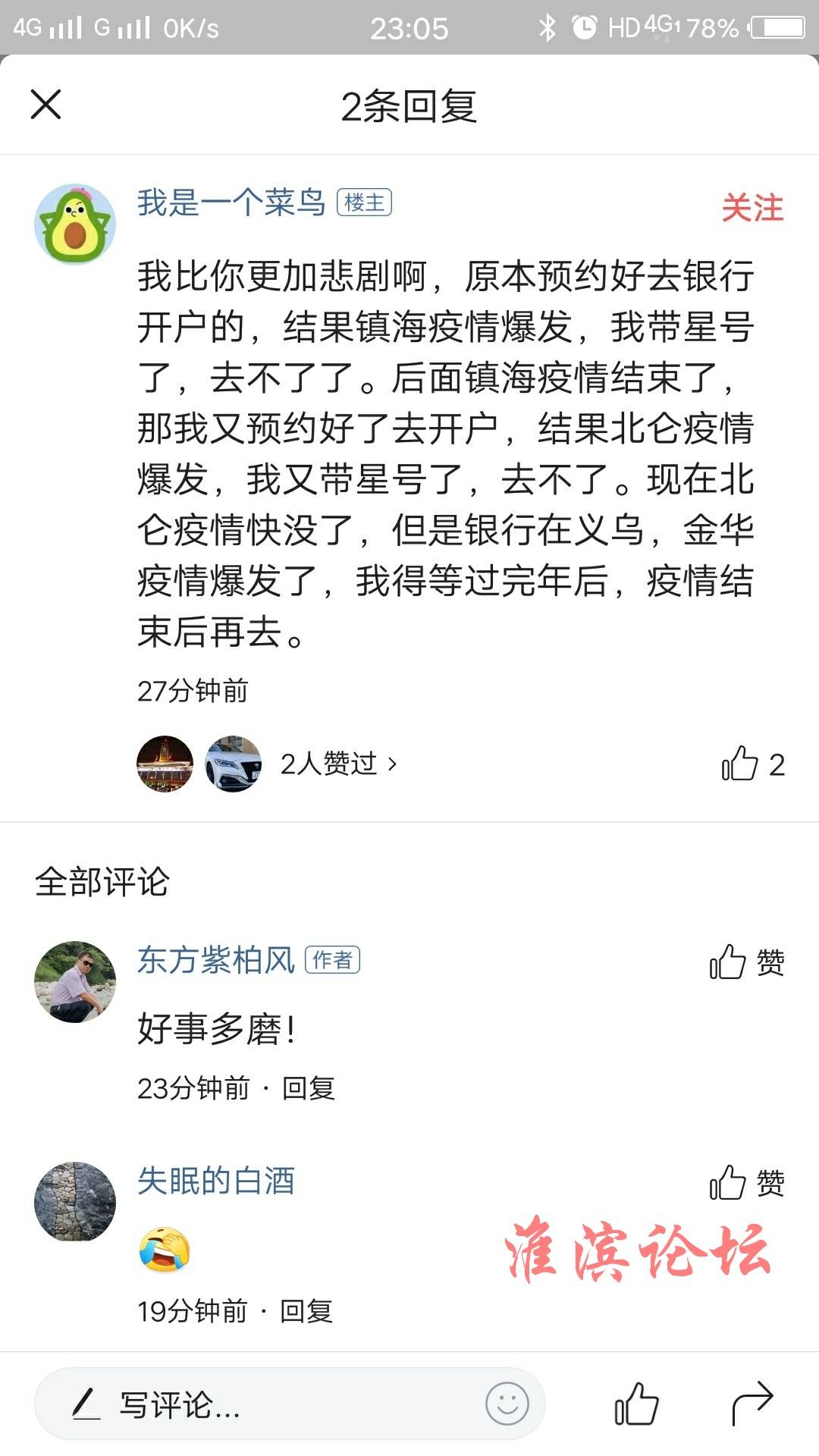Viewport: 819px width, 1456px height.
Task: Open 失眠的白酒's profile name
Action: pyautogui.click(x=215, y=1181)
